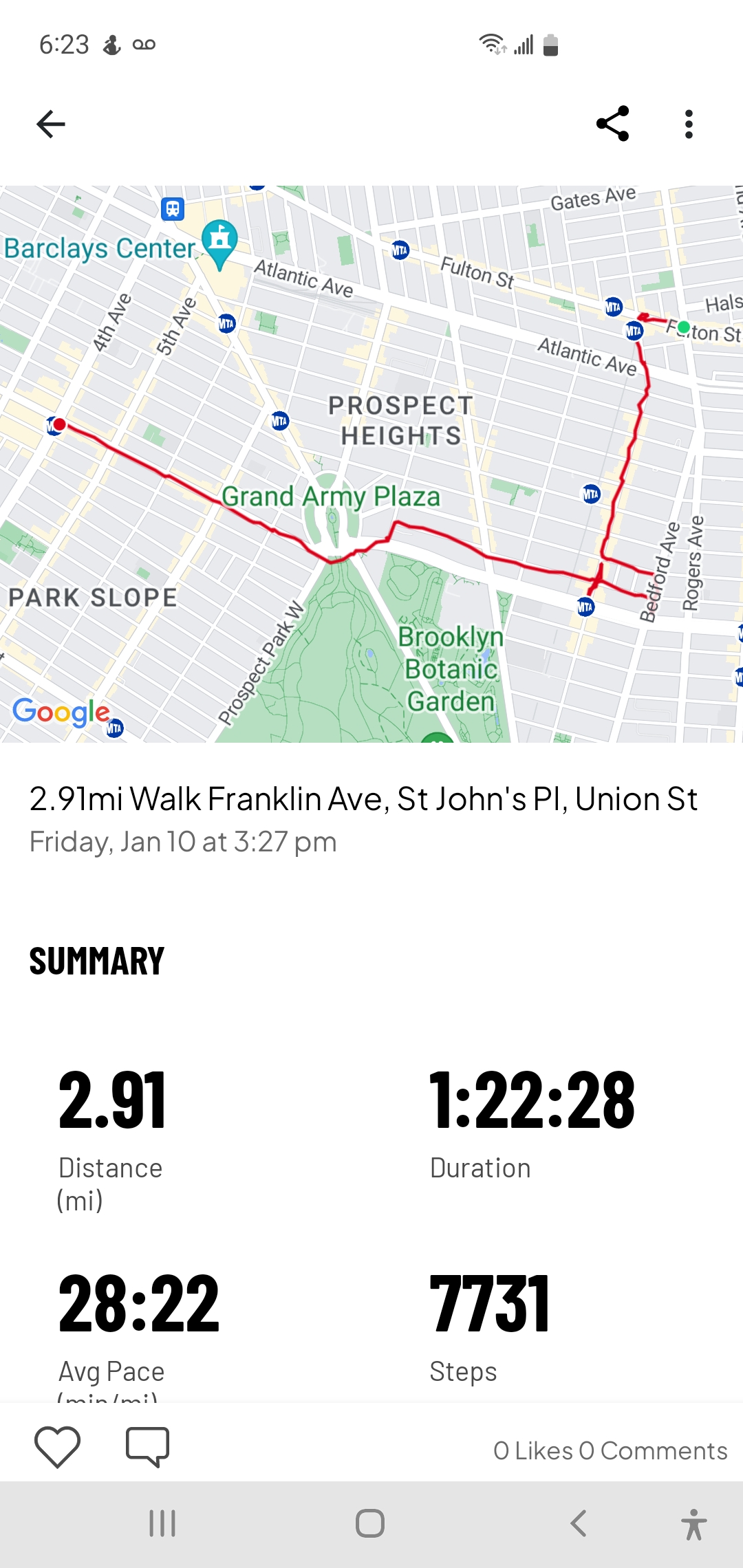Share this walk workout

pyautogui.click(x=612, y=124)
